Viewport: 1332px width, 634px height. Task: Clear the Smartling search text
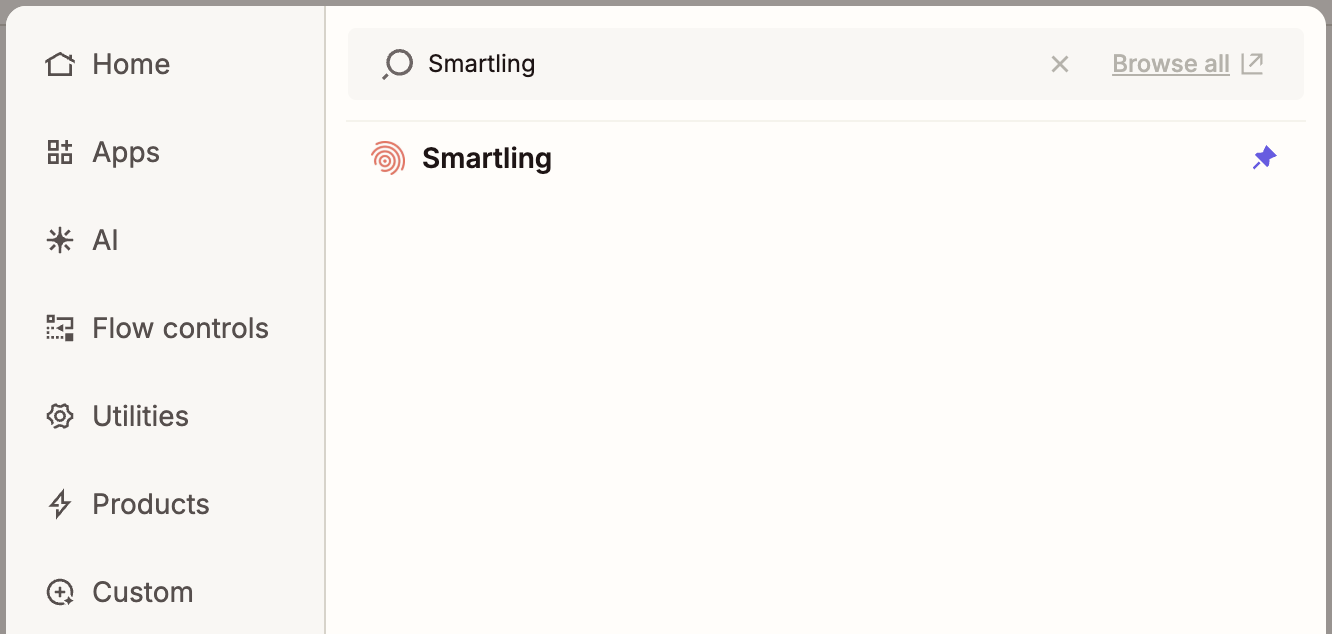pos(1060,64)
